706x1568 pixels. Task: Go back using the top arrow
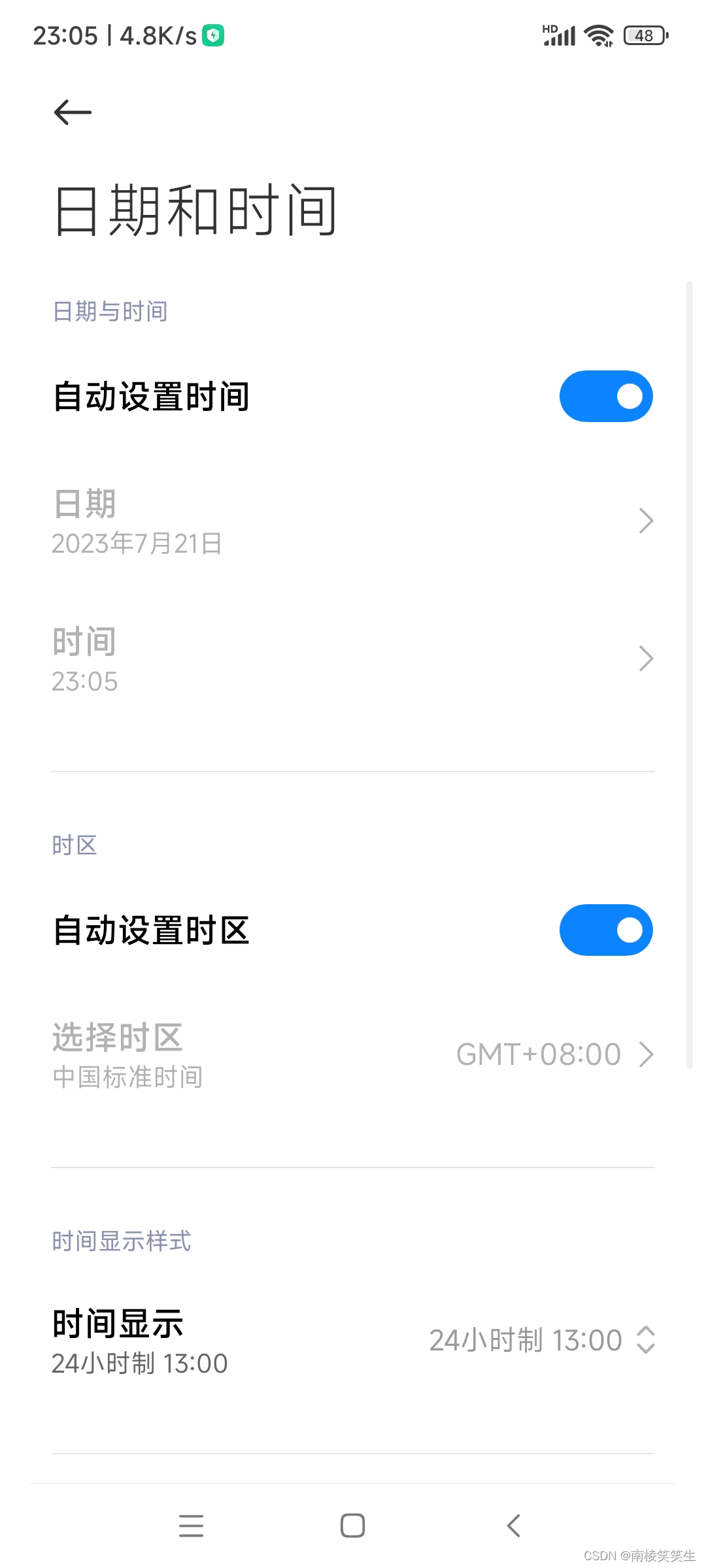73,112
